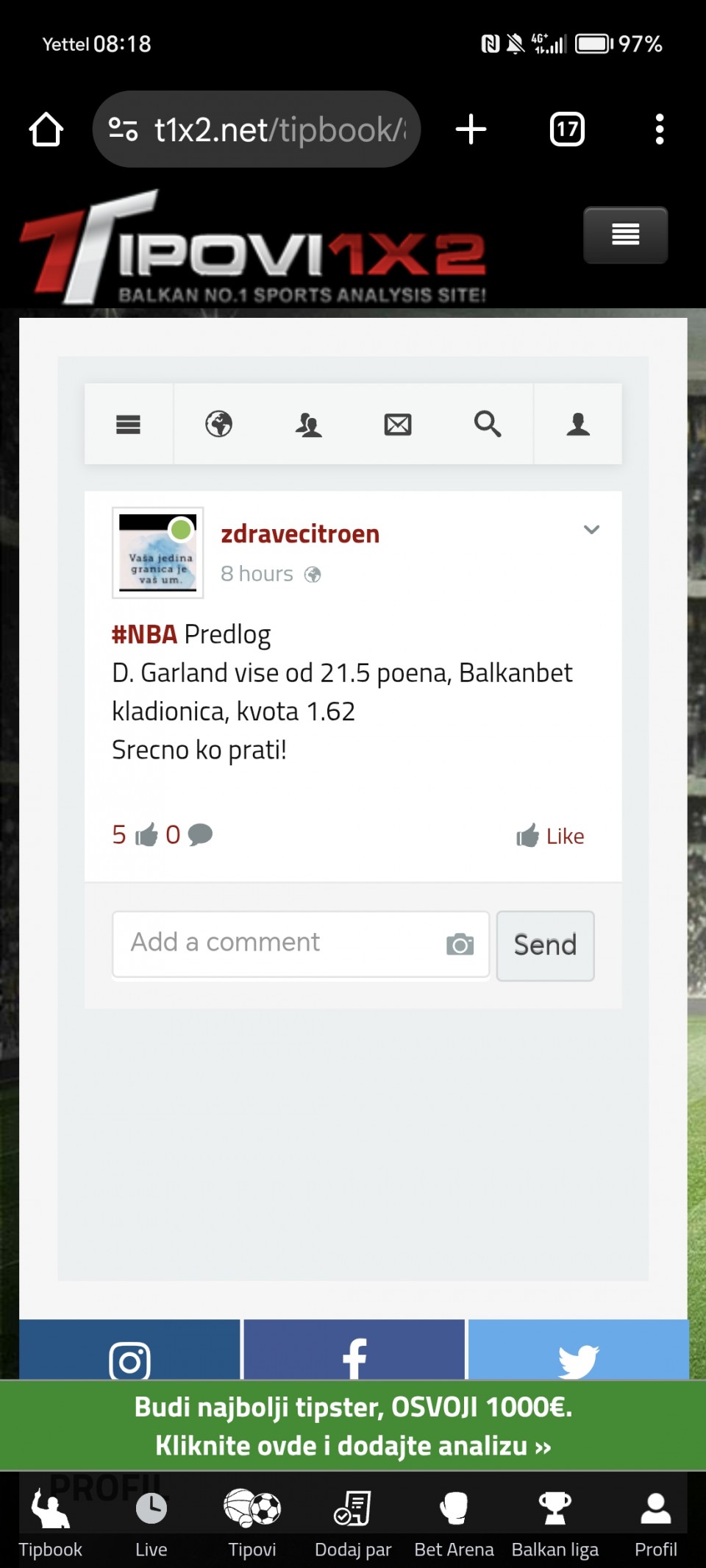Screen dimensions: 706x1568
Task: Switch to the Bet Arena tab
Action: [x=454, y=1520]
